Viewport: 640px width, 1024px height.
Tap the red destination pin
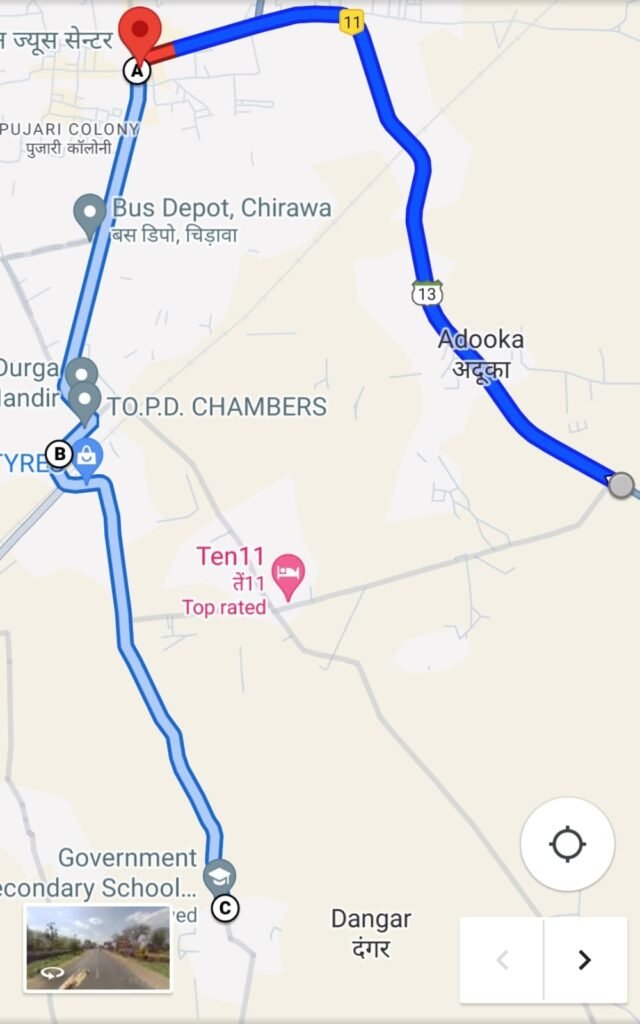pos(139,32)
